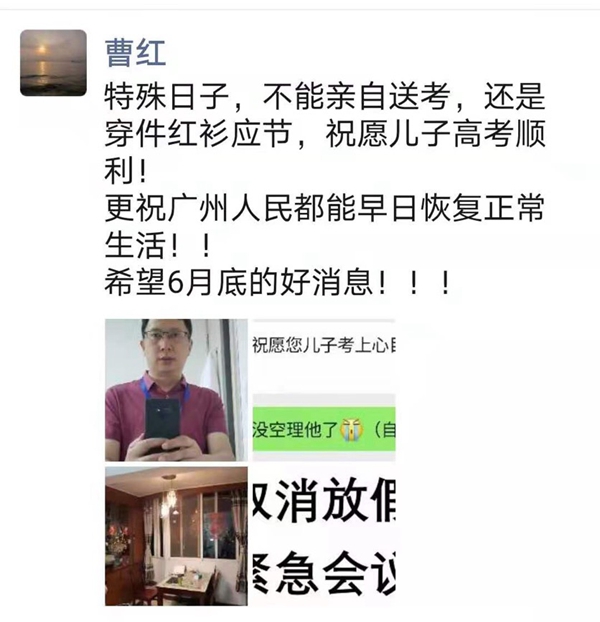Image resolution: width=600 pixels, height=622 pixels.
Task: Open 曹红's profile avatar
Action: tap(53, 62)
